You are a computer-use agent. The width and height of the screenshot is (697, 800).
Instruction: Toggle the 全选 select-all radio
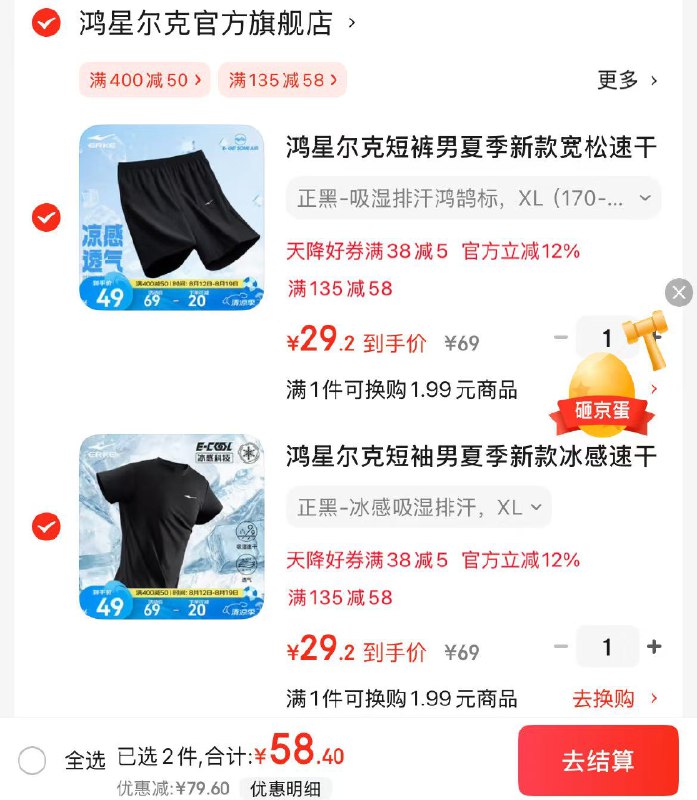click(x=32, y=761)
